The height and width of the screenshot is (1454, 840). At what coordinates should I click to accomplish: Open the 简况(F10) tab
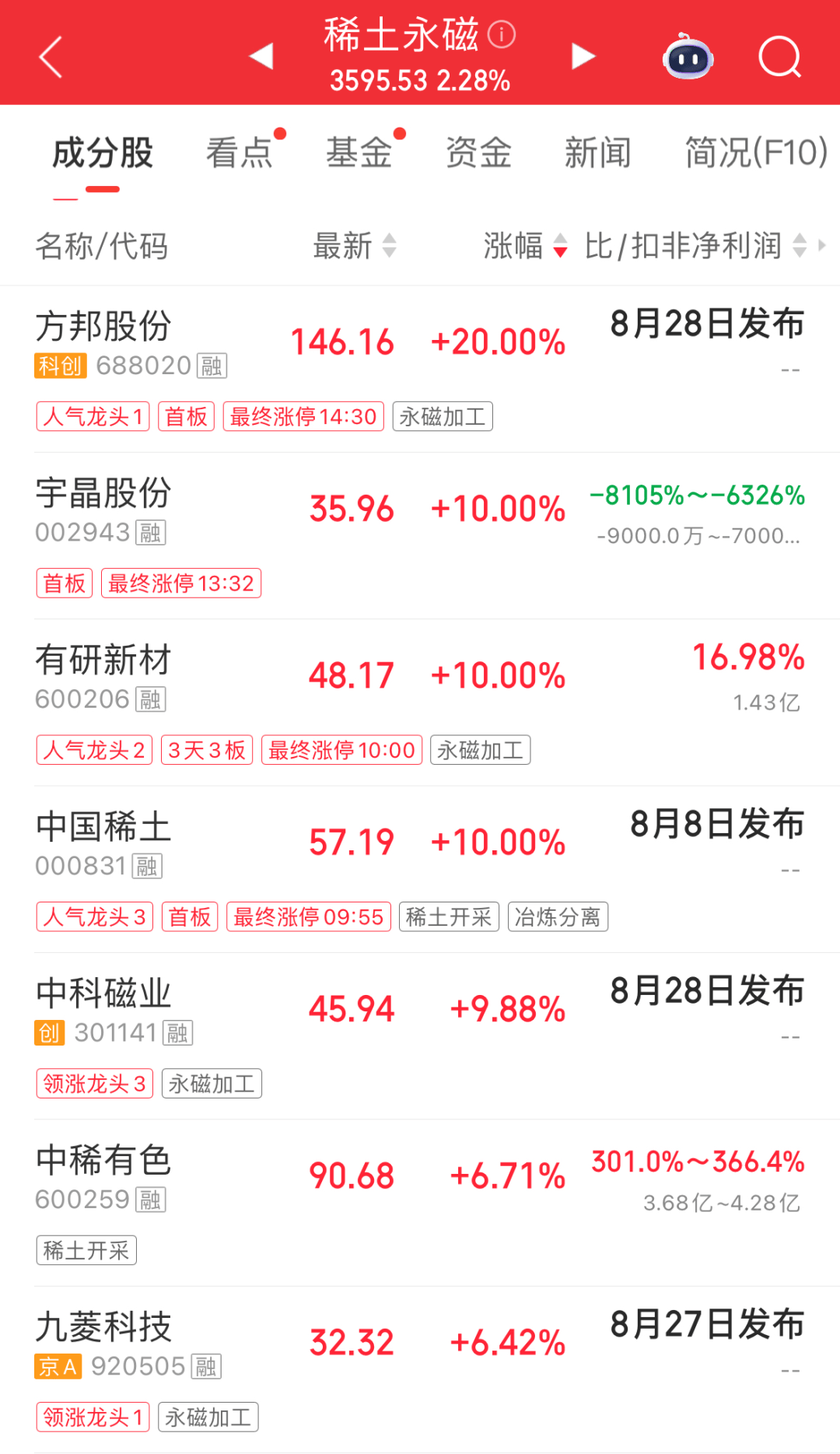pyautogui.click(x=756, y=152)
